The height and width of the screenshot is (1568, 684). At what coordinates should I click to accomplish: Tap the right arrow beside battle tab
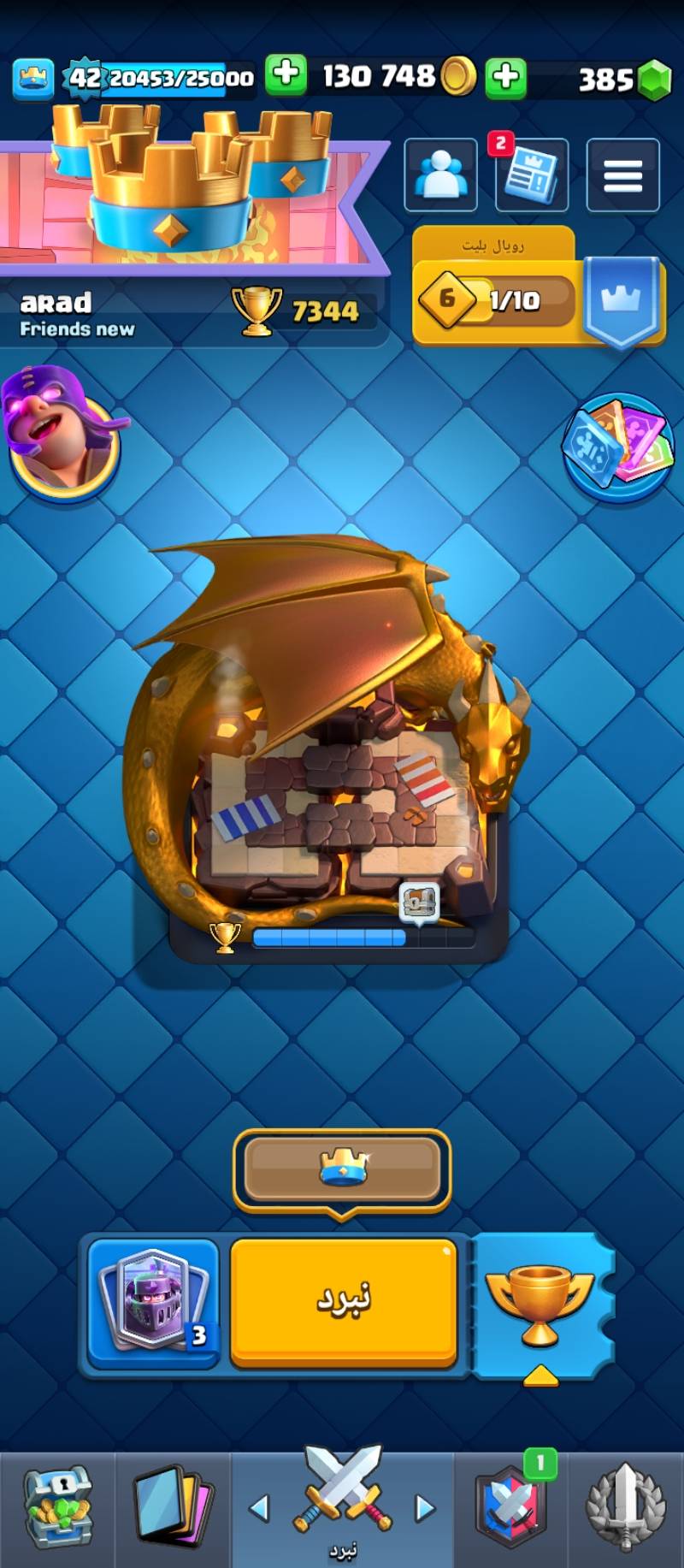pyautogui.click(x=424, y=1507)
